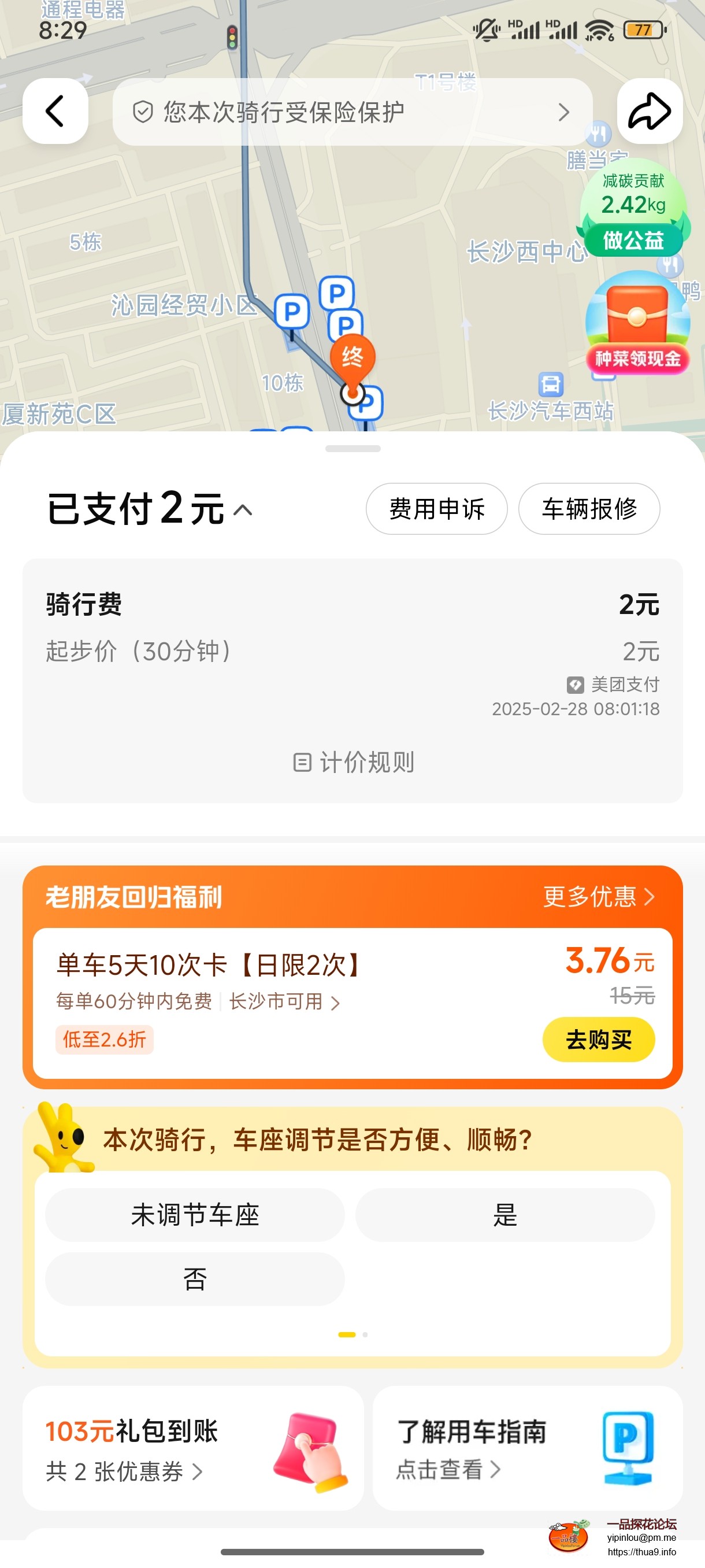Open the share icon at top right
The image size is (705, 1568).
(x=648, y=112)
